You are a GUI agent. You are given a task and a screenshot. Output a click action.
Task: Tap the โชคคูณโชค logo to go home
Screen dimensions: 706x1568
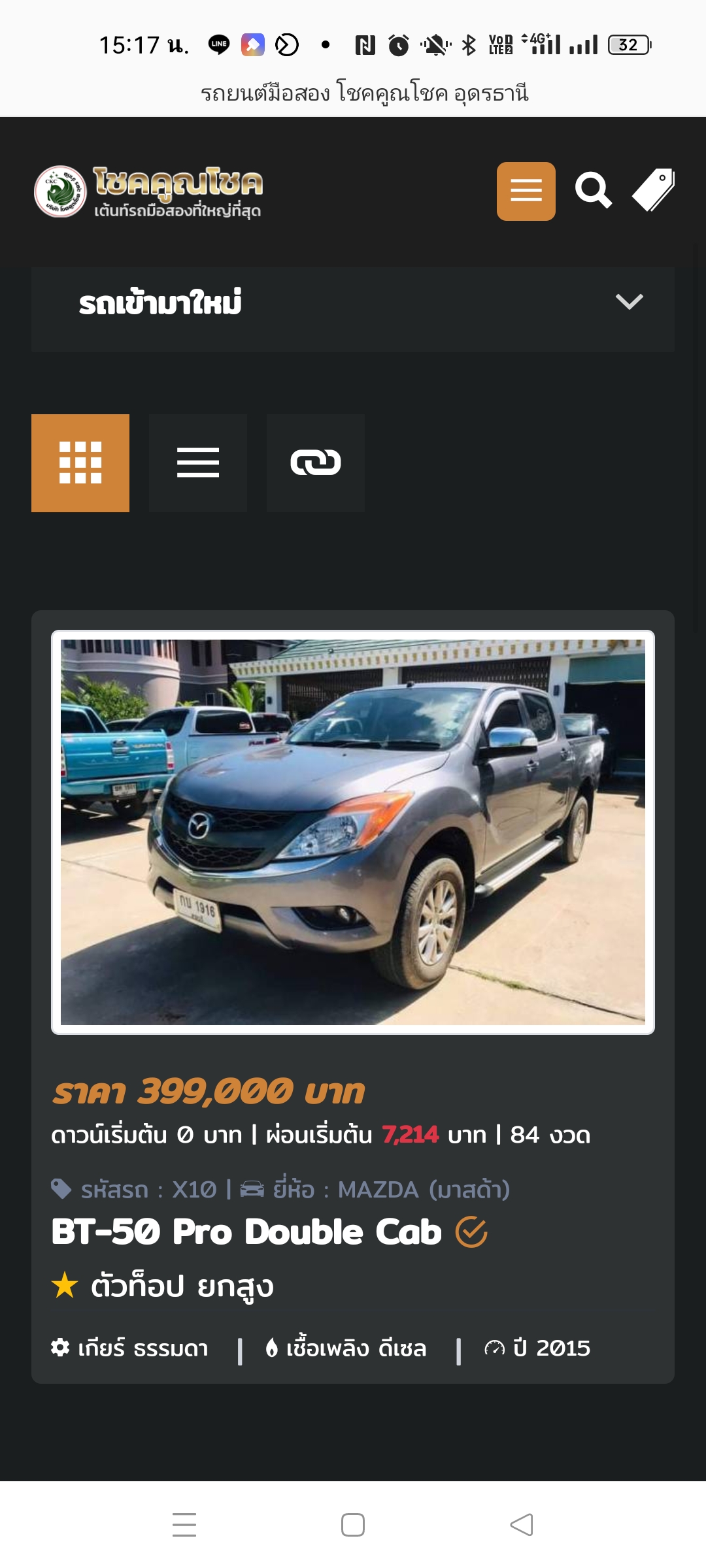click(x=148, y=191)
